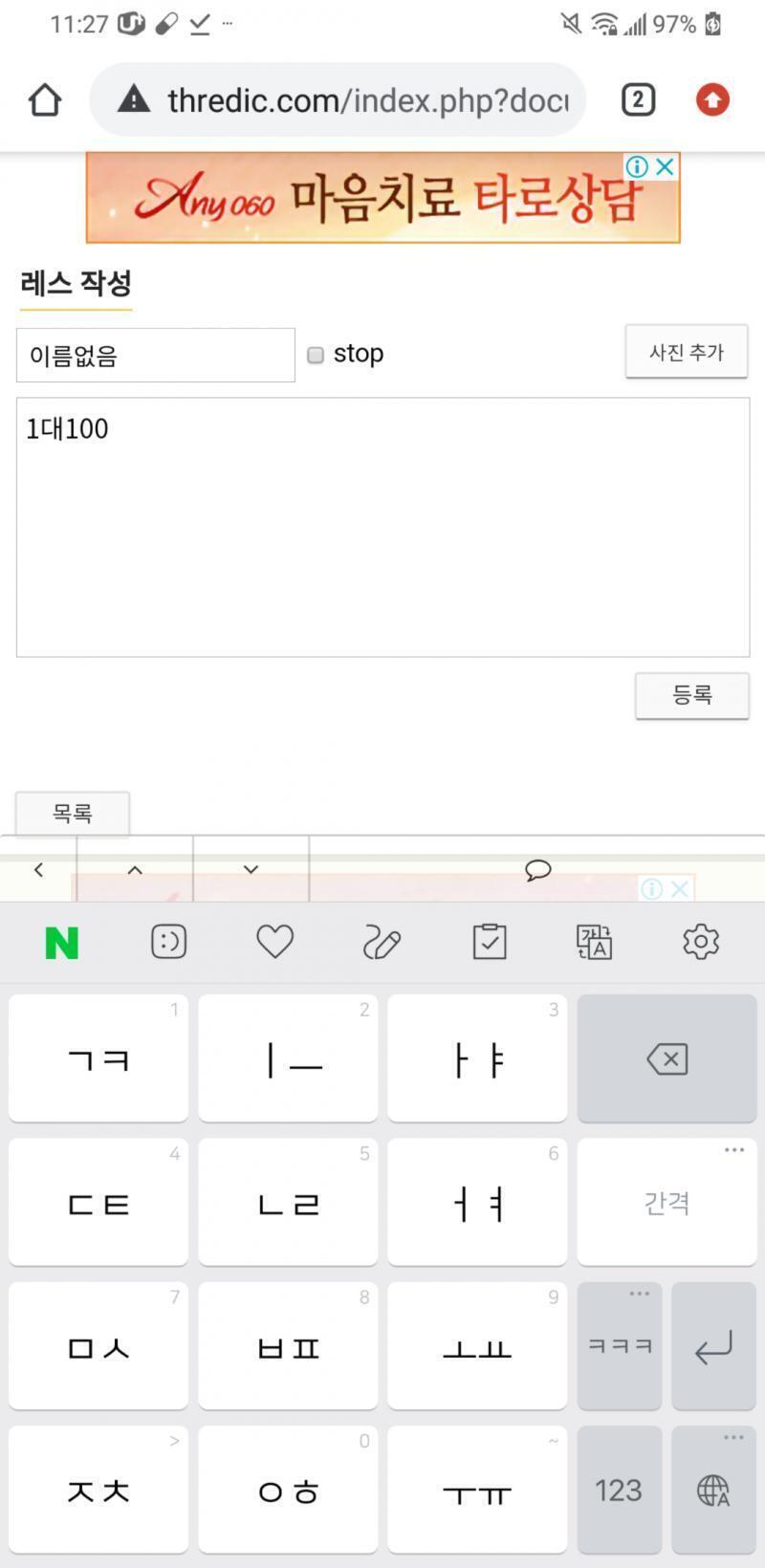Go to the browser home page

pos(45,99)
